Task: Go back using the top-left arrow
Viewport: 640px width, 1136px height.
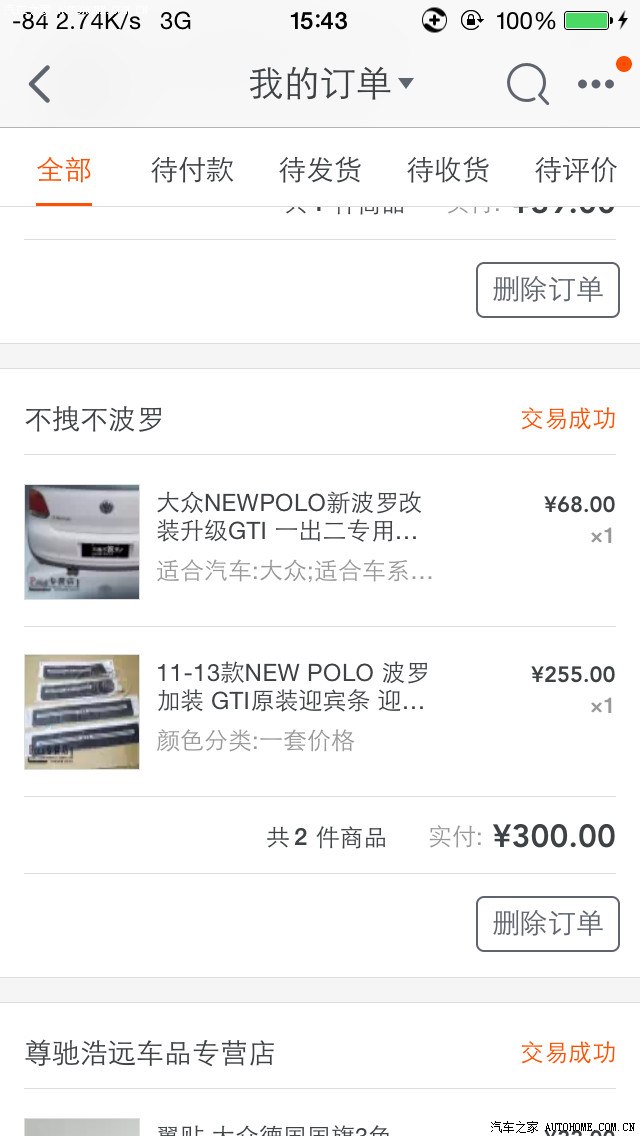Action: [x=40, y=84]
